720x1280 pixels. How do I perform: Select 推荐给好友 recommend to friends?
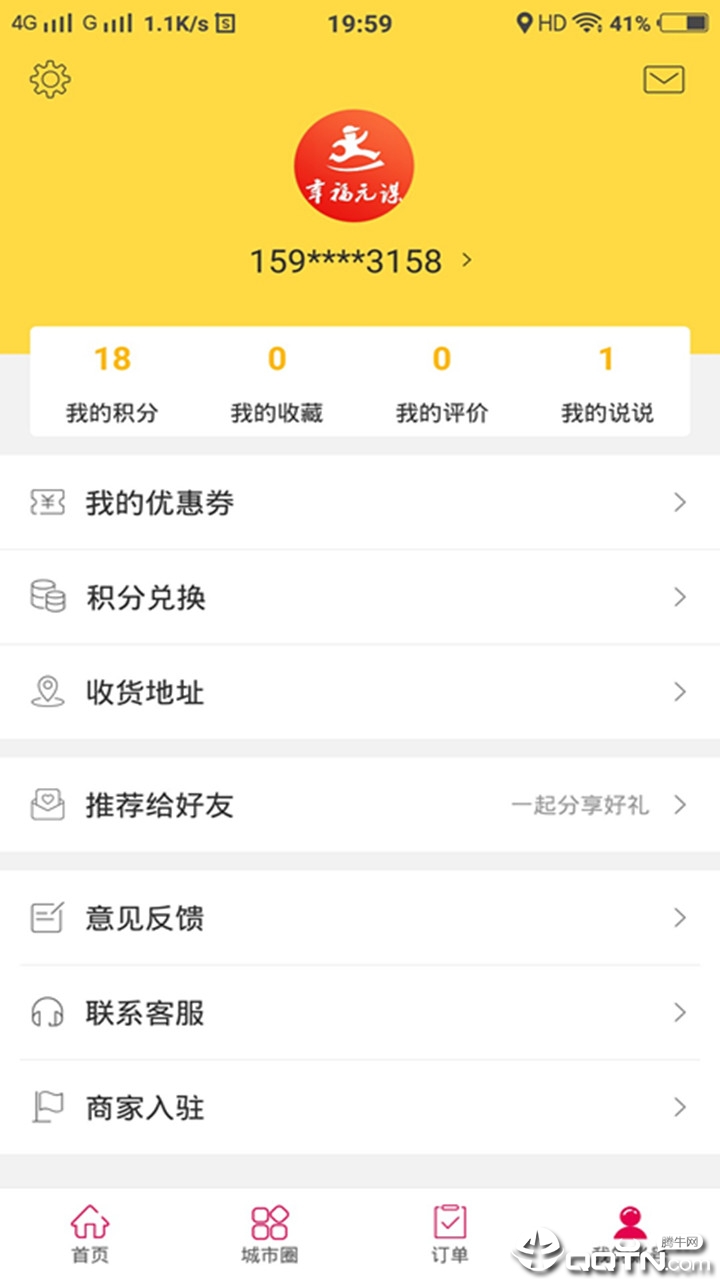coord(360,805)
